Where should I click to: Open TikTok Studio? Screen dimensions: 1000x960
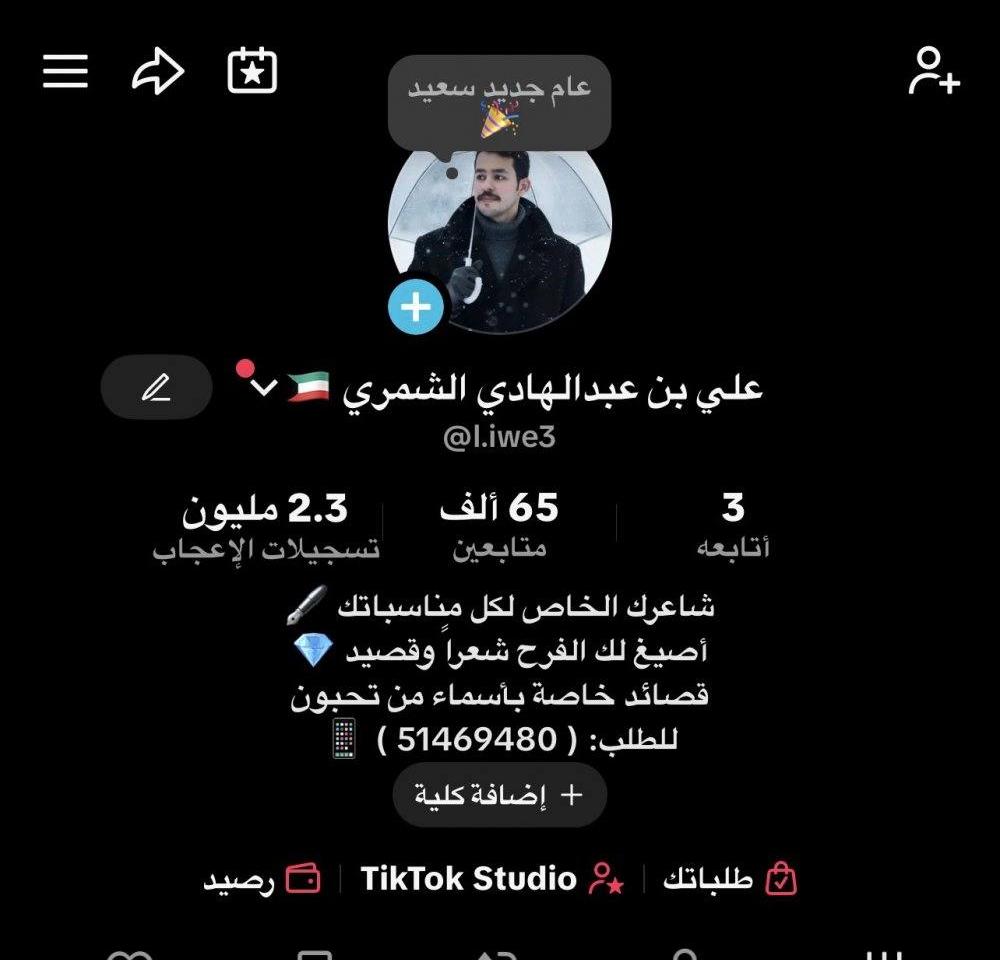pos(492,879)
